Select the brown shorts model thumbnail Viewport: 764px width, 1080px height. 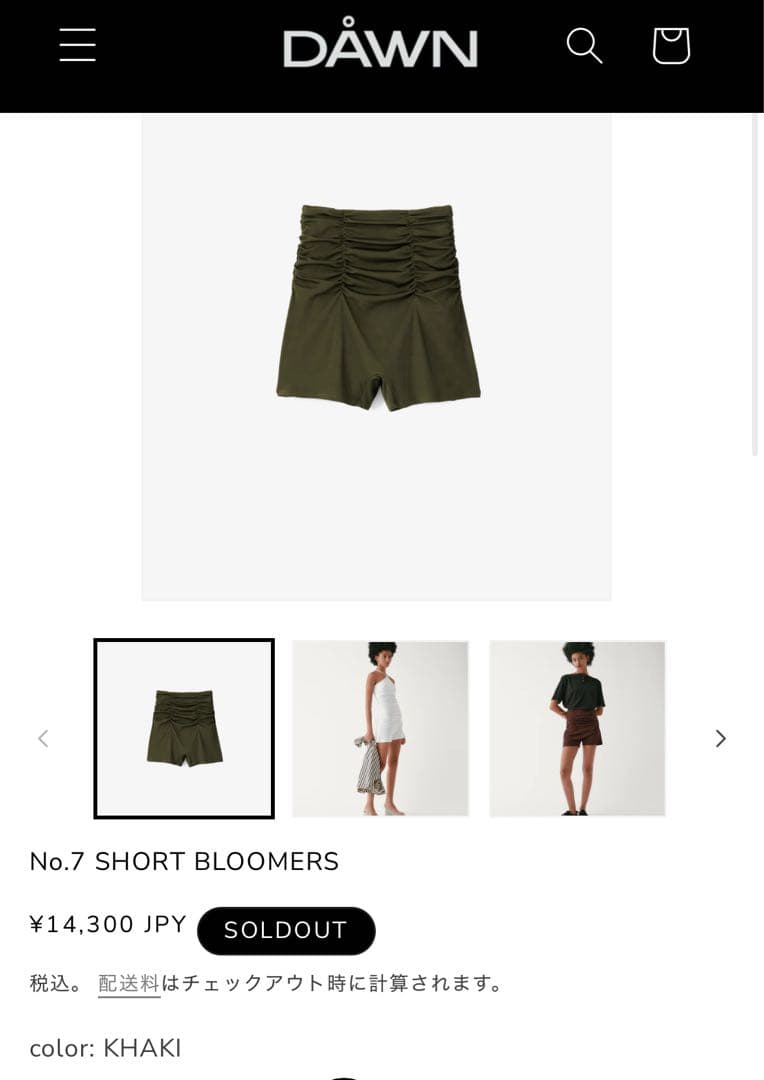point(577,728)
